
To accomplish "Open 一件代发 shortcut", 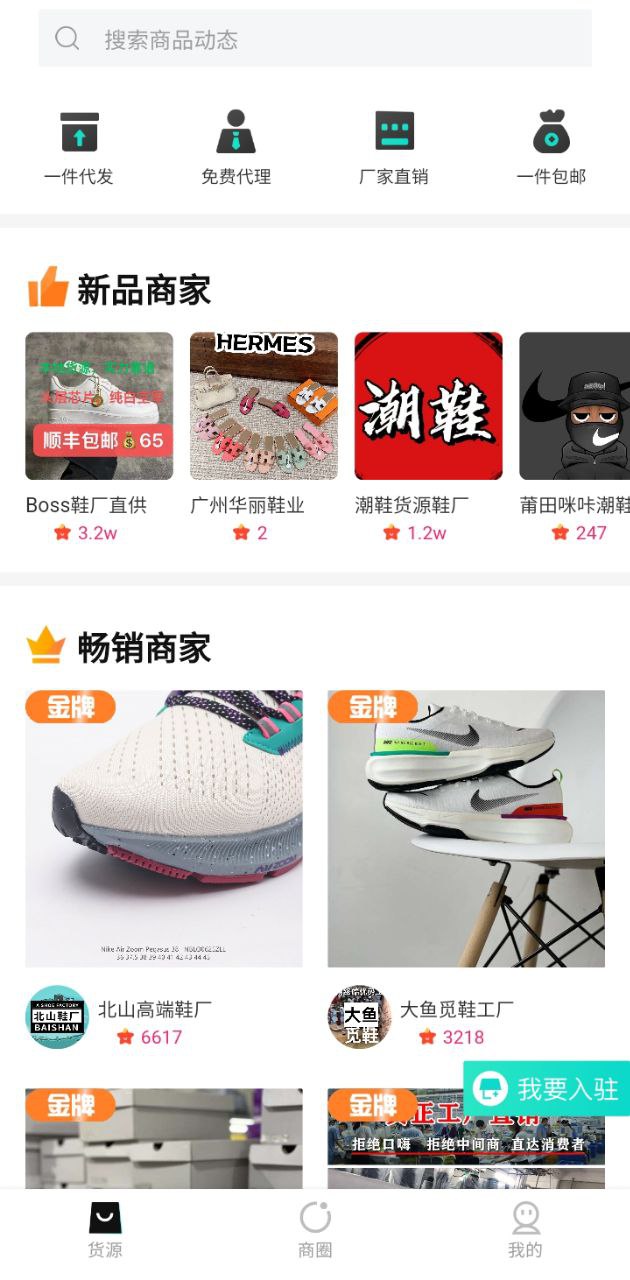I will pyautogui.click(x=79, y=147).
